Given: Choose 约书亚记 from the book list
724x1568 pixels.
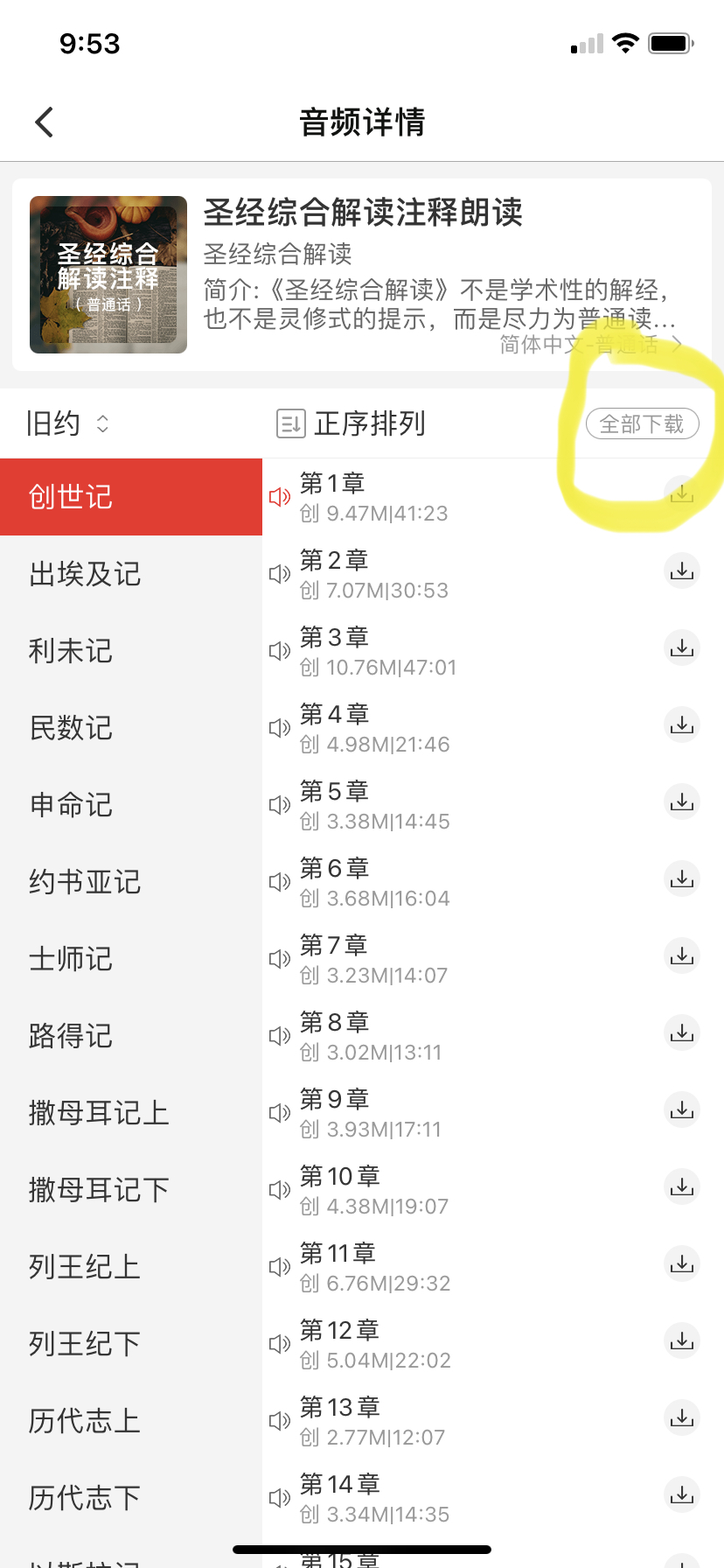Looking at the screenshot, I should point(85,882).
